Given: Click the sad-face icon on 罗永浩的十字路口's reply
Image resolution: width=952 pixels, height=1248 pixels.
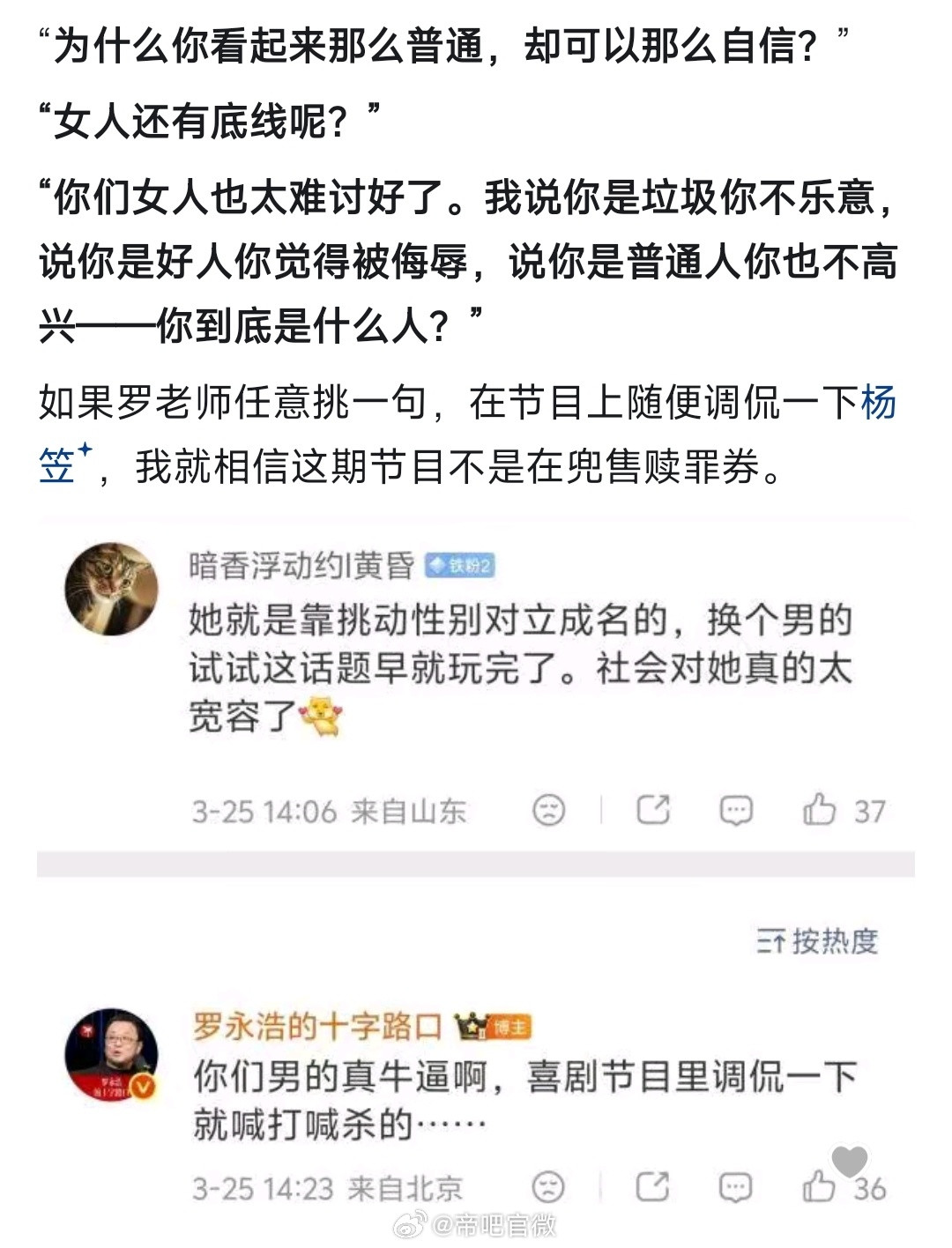Looking at the screenshot, I should coord(549,1185).
